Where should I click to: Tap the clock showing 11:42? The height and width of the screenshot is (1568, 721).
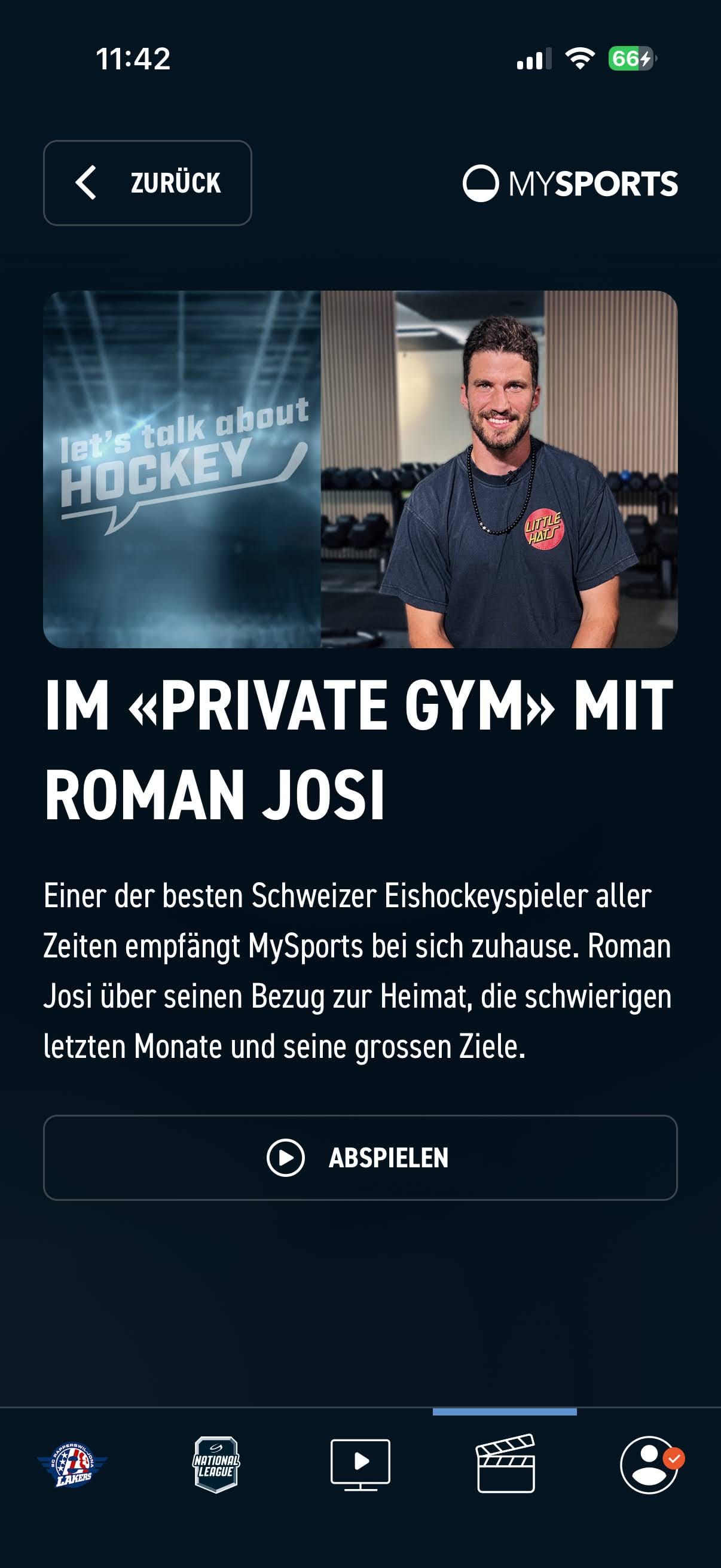(134, 59)
